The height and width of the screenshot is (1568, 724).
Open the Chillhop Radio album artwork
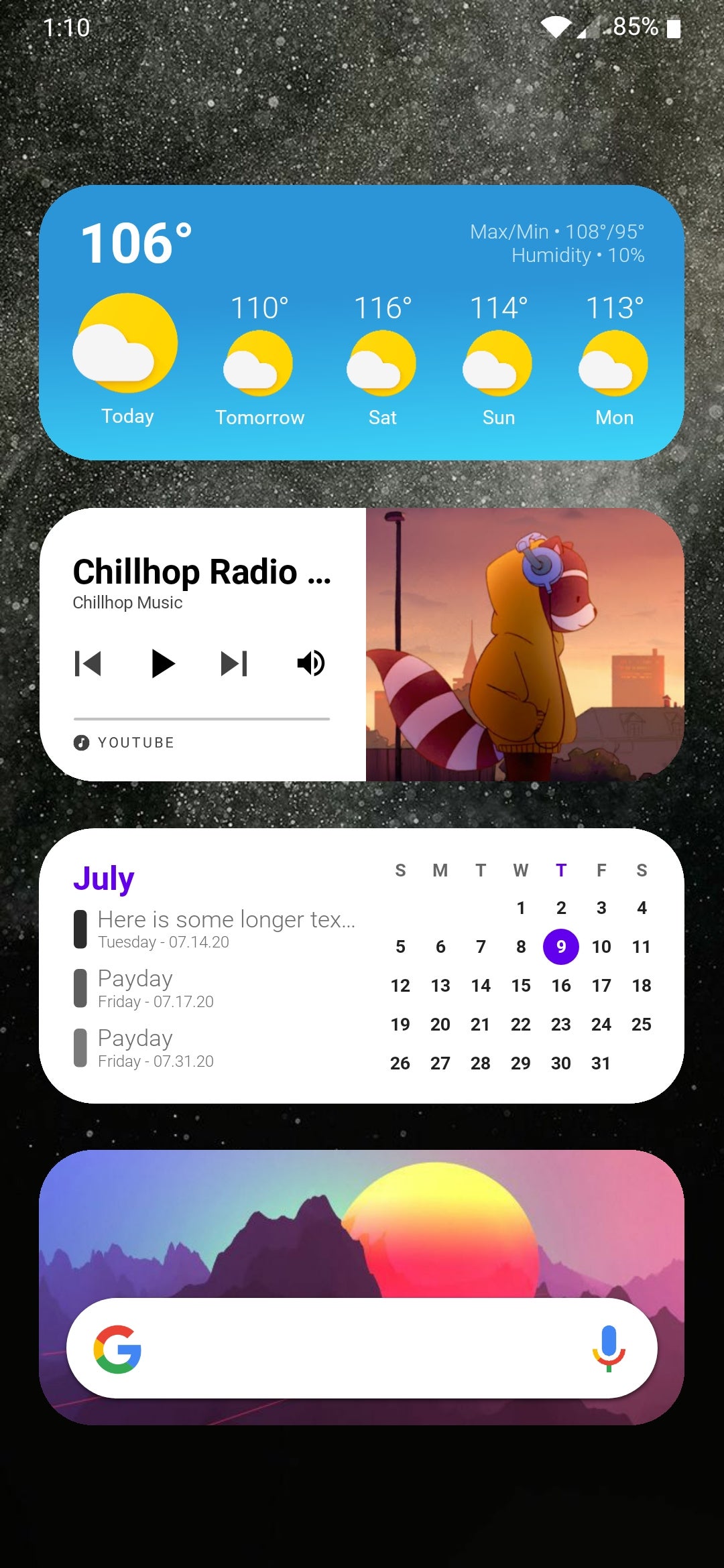(x=525, y=645)
